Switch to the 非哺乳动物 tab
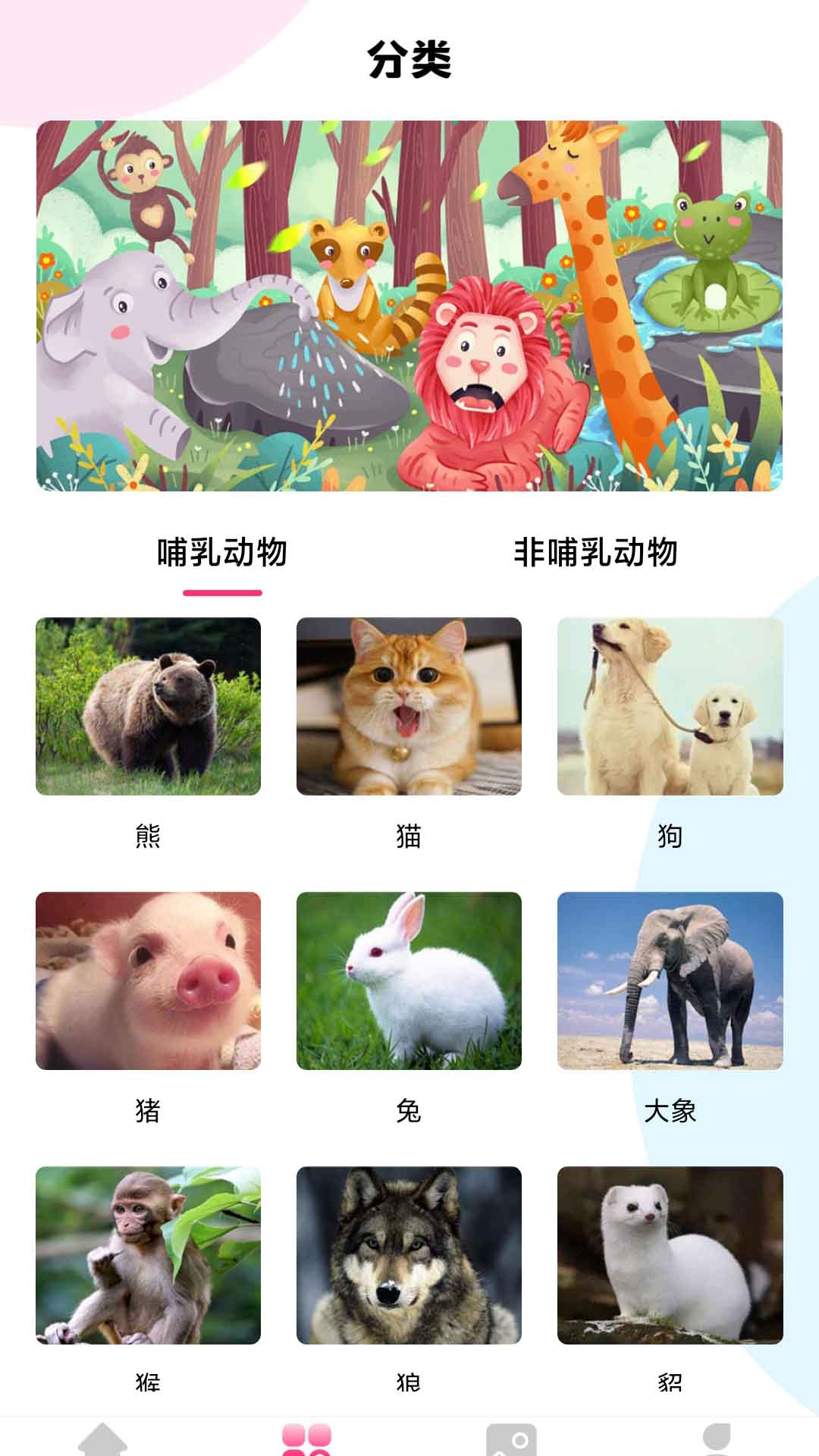Viewport: 819px width, 1456px height. pos(595,552)
